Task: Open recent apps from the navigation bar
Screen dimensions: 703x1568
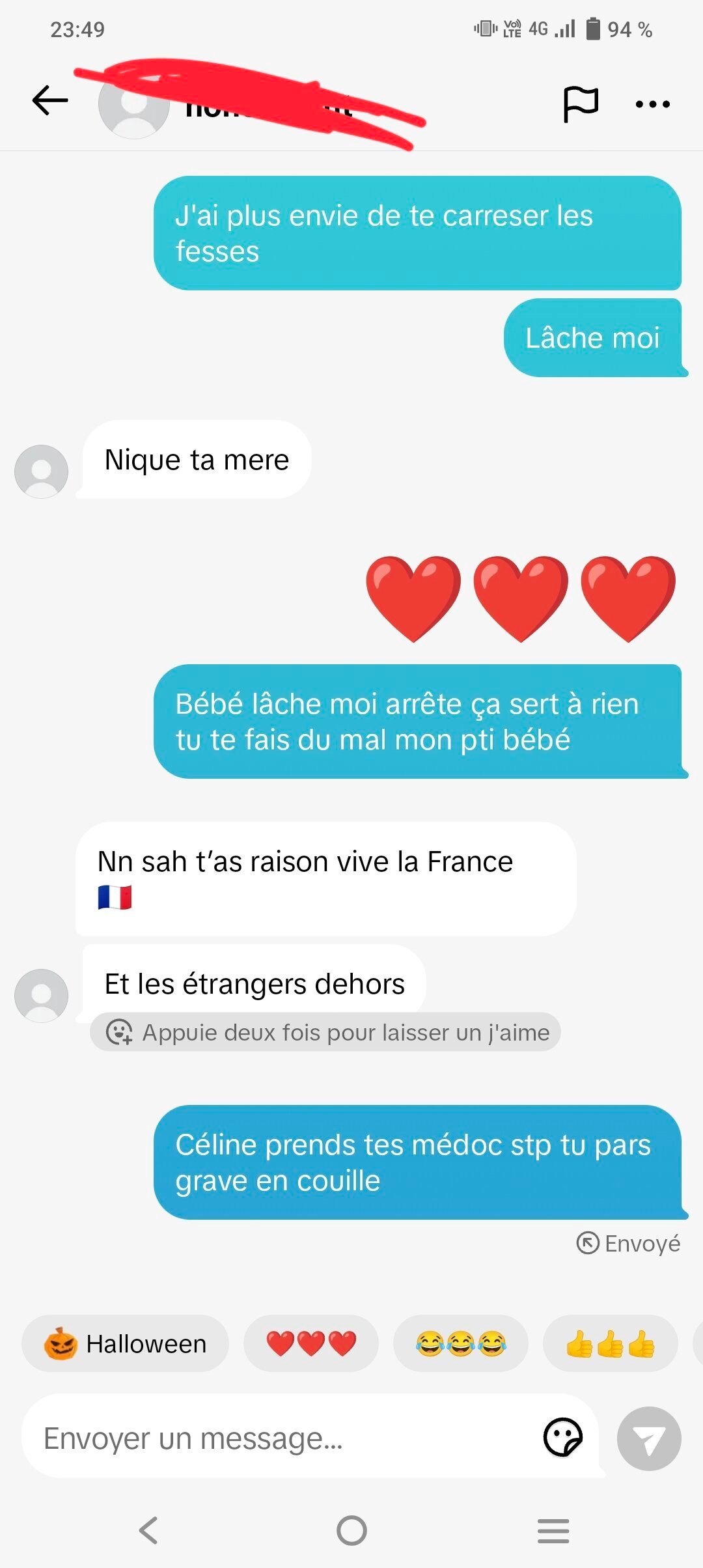Action: point(553,1530)
